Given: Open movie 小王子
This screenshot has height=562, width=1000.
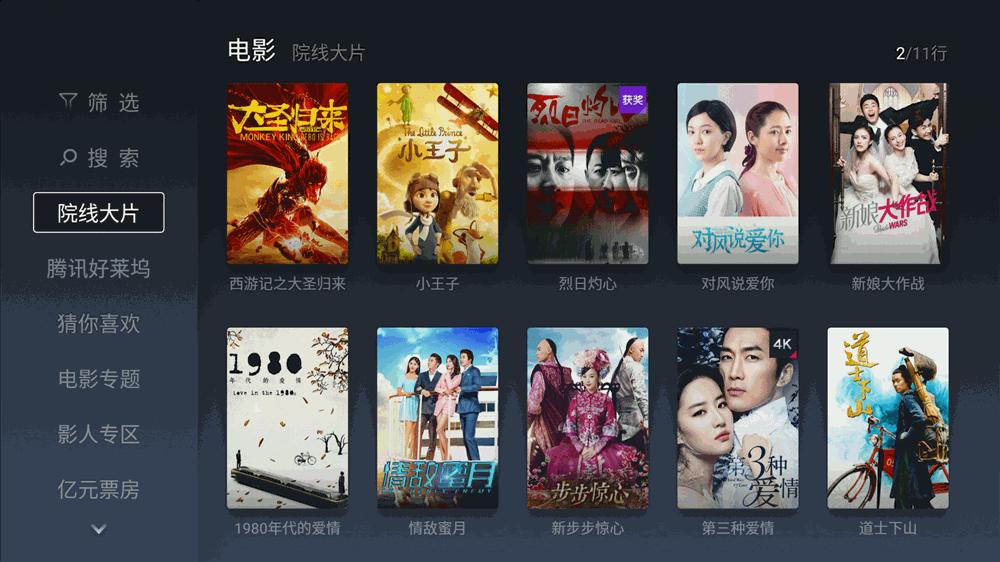Looking at the screenshot, I should point(437,173).
